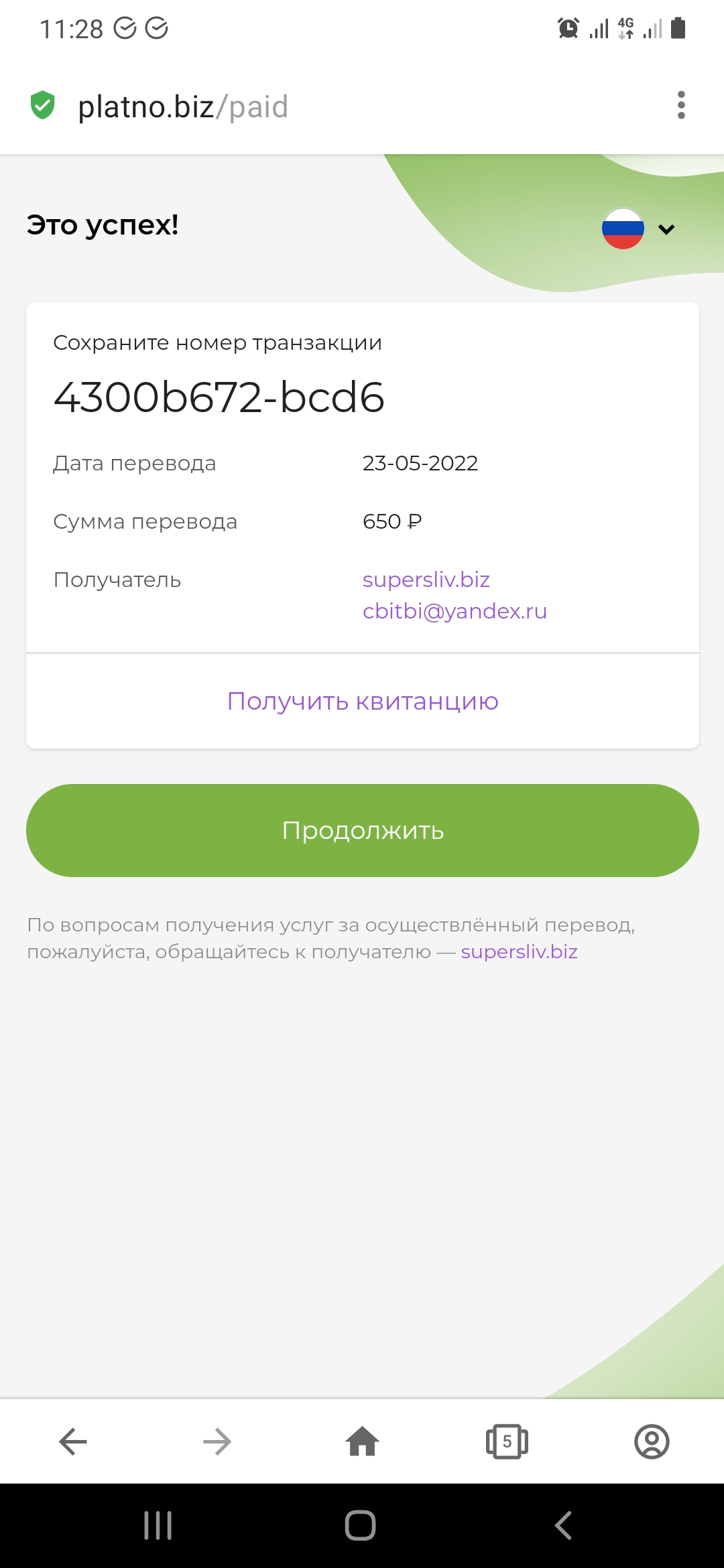Tap the cbitbi@yandex.ru email link
Viewport: 724px width, 1568px height.
[455, 611]
